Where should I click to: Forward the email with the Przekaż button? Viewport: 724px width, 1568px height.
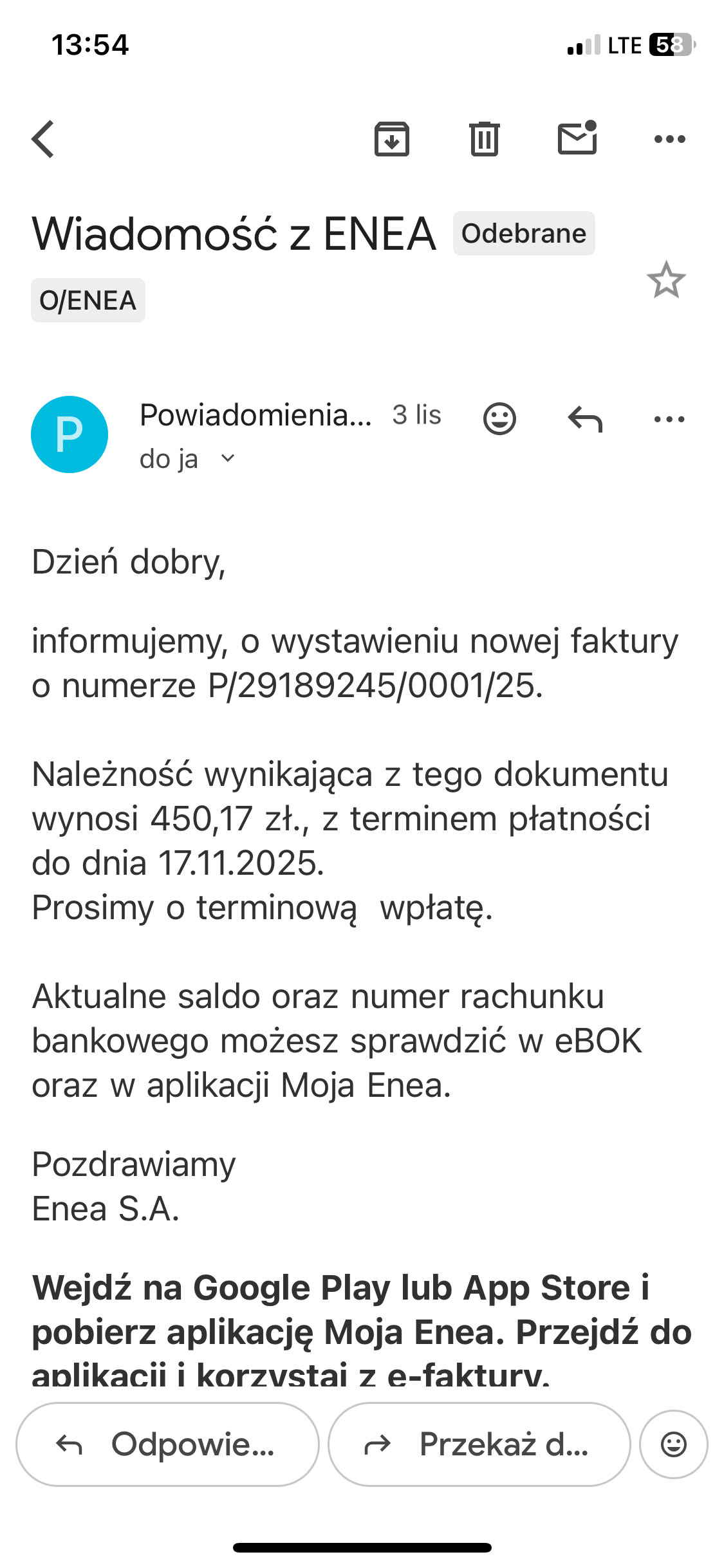click(x=479, y=1444)
